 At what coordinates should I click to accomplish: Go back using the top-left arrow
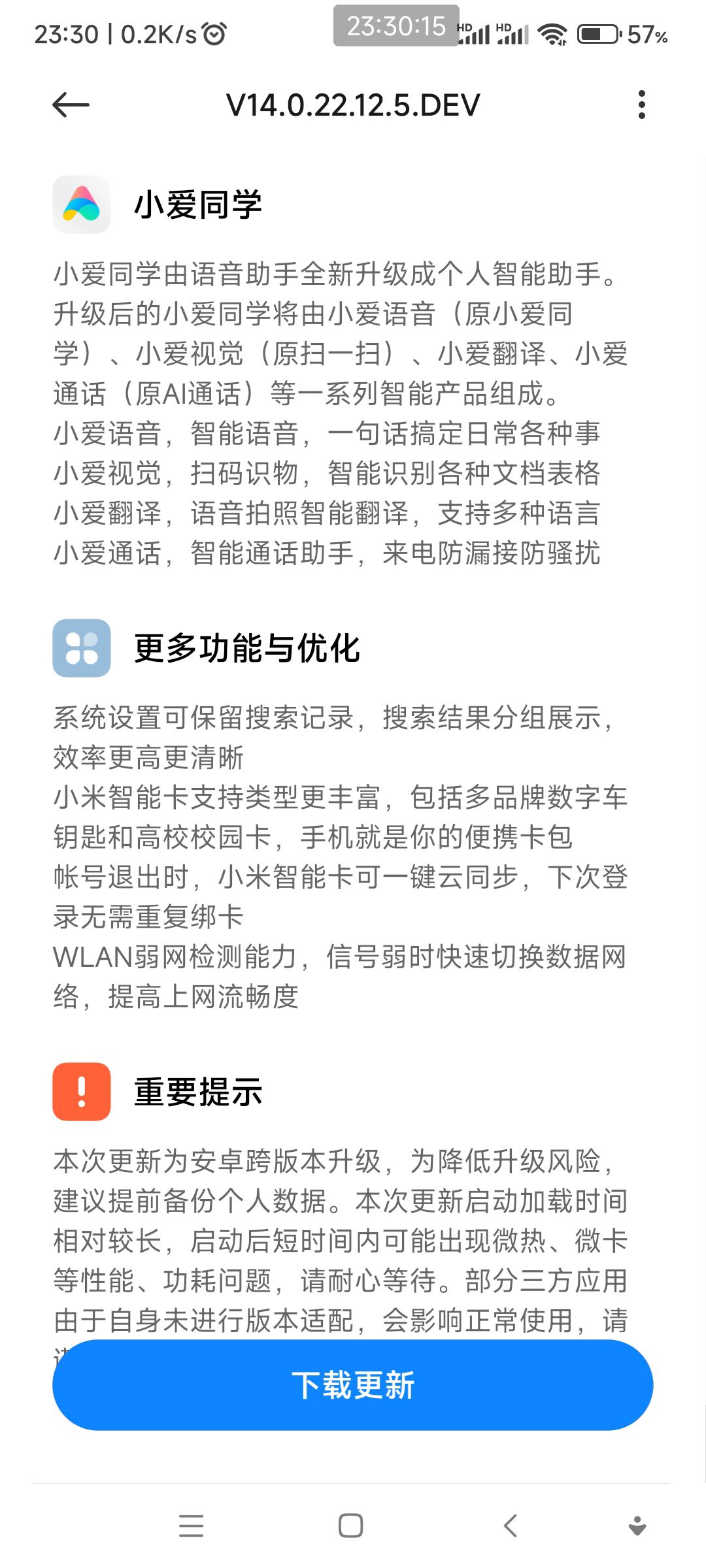click(71, 105)
